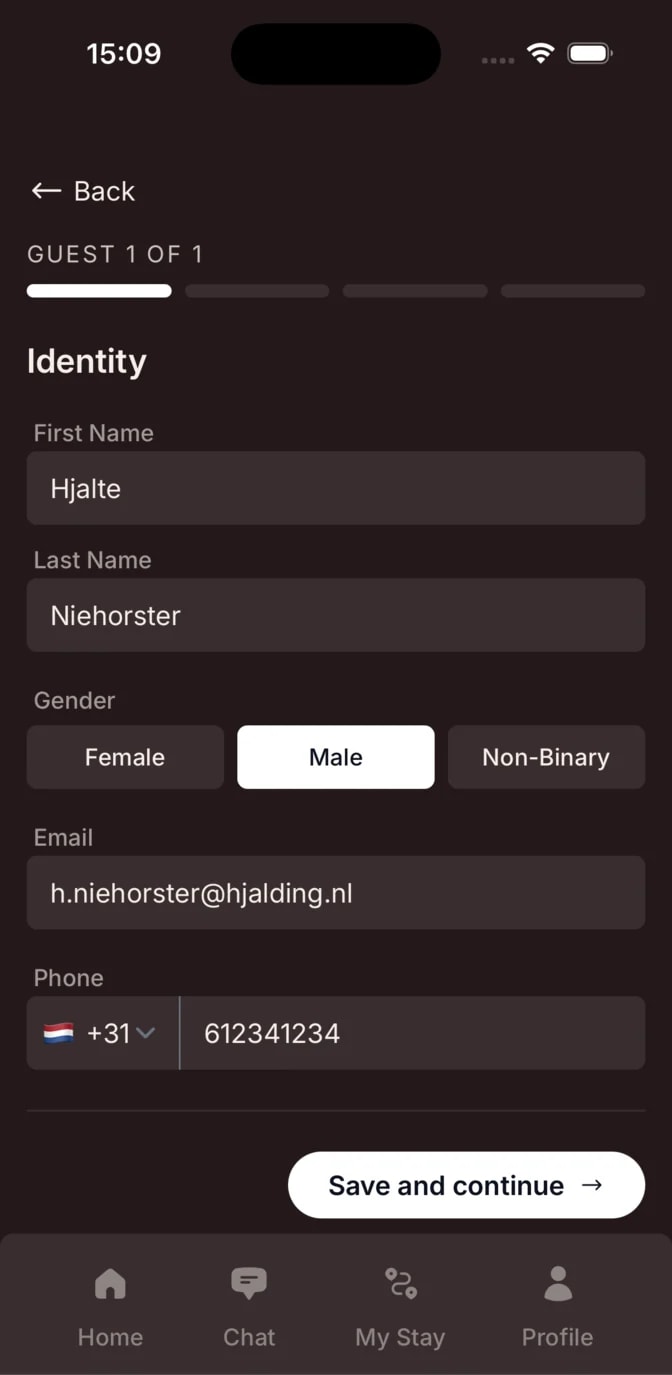Viewport: 672px width, 1375px height.
Task: Edit the First Name field
Action: point(336,488)
